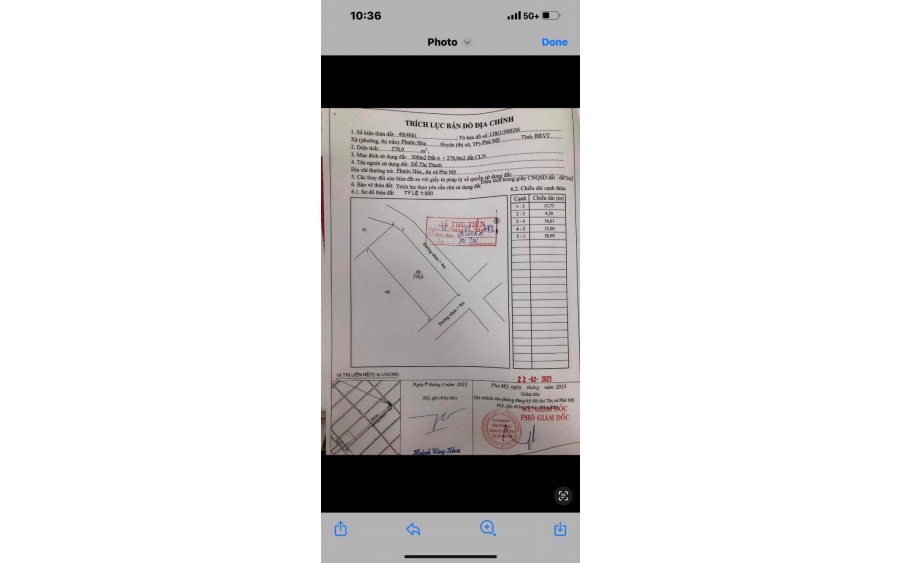Share this photo

pos(341,528)
